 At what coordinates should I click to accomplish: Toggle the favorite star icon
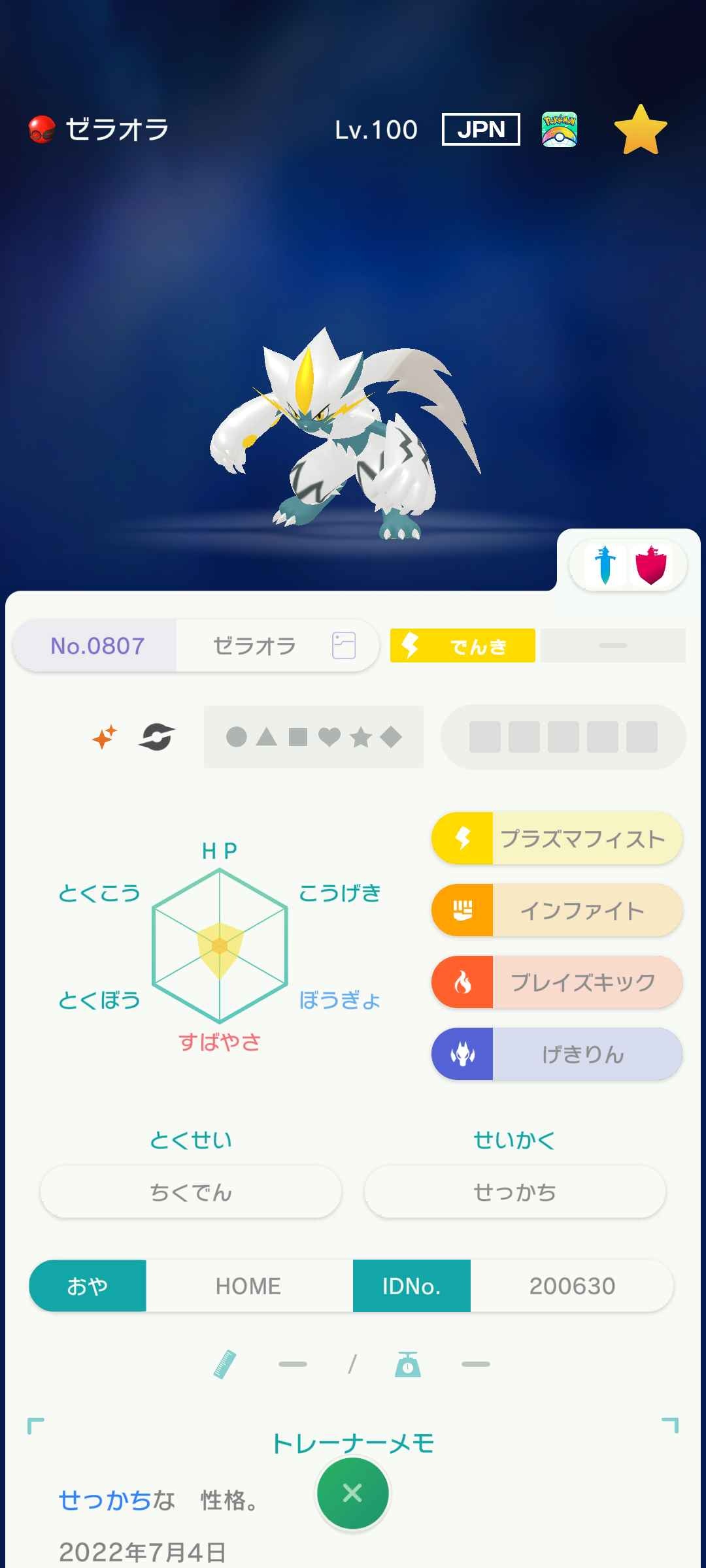[x=640, y=130]
